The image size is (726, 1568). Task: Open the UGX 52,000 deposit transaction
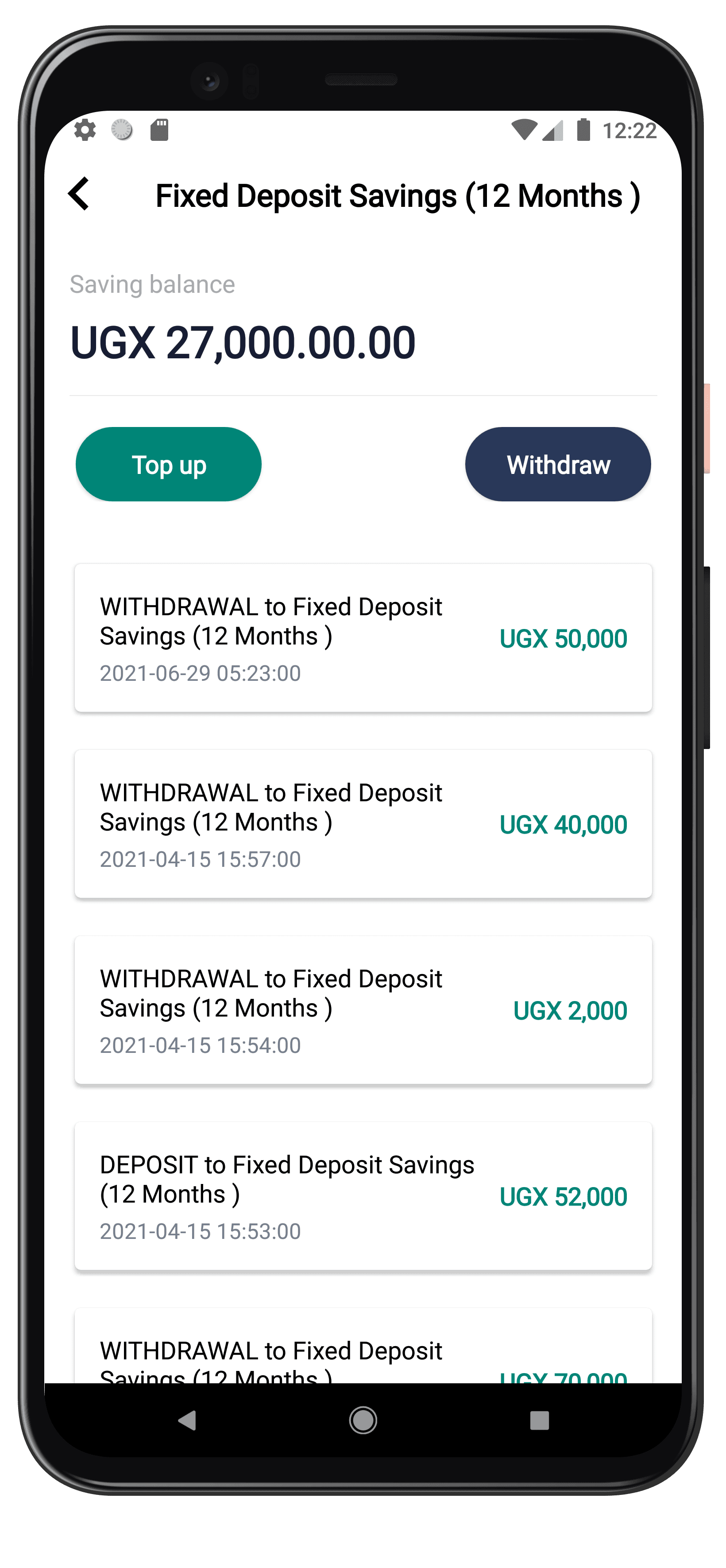(x=363, y=1195)
